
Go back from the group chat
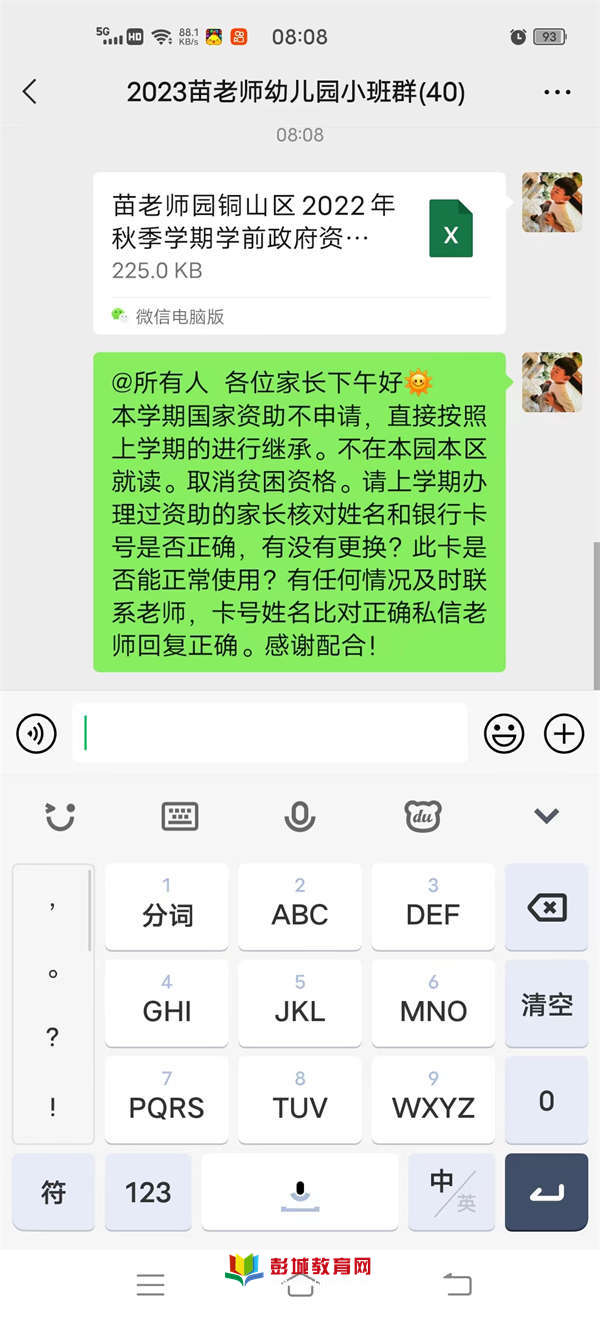tap(30, 92)
